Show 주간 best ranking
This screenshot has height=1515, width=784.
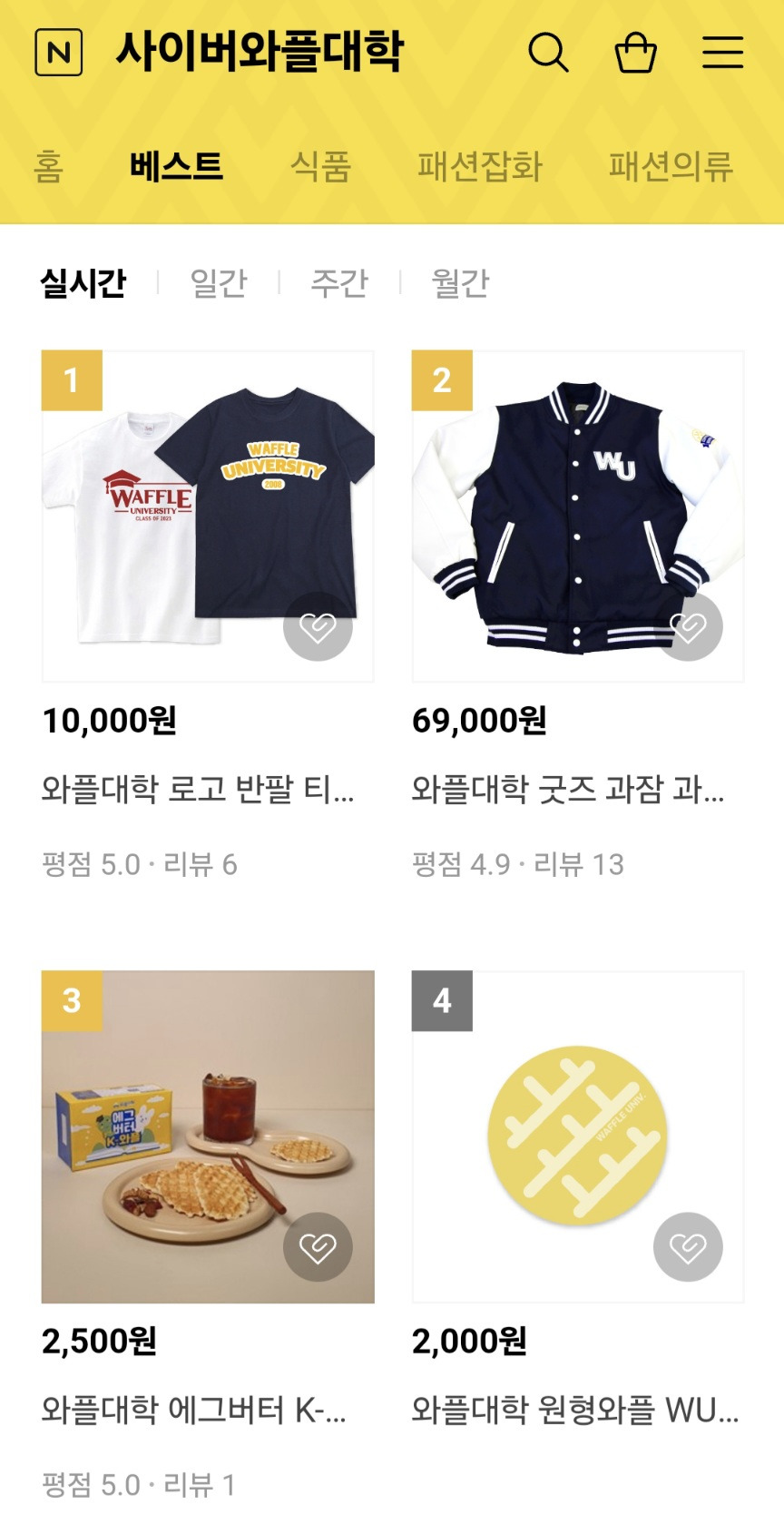click(339, 282)
